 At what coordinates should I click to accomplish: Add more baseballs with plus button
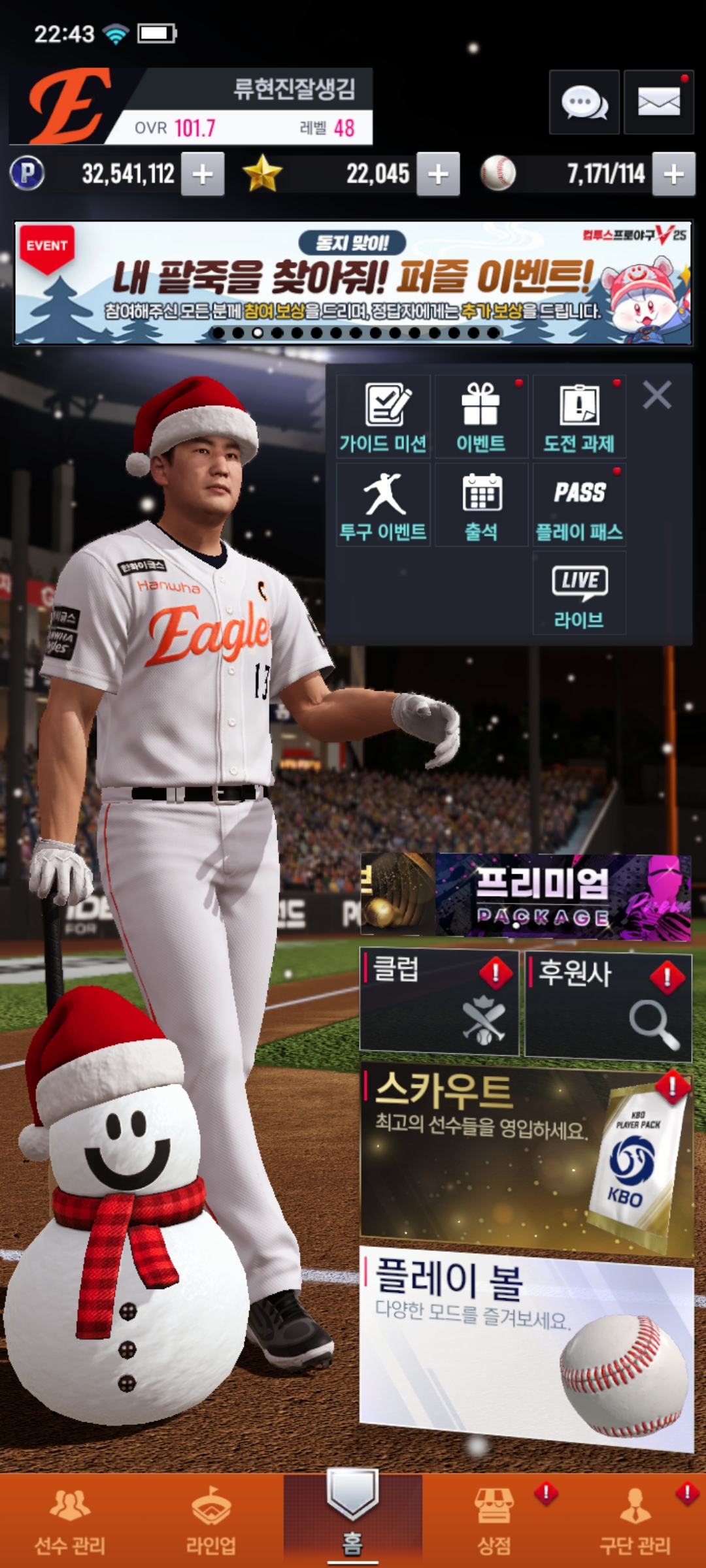click(x=673, y=174)
